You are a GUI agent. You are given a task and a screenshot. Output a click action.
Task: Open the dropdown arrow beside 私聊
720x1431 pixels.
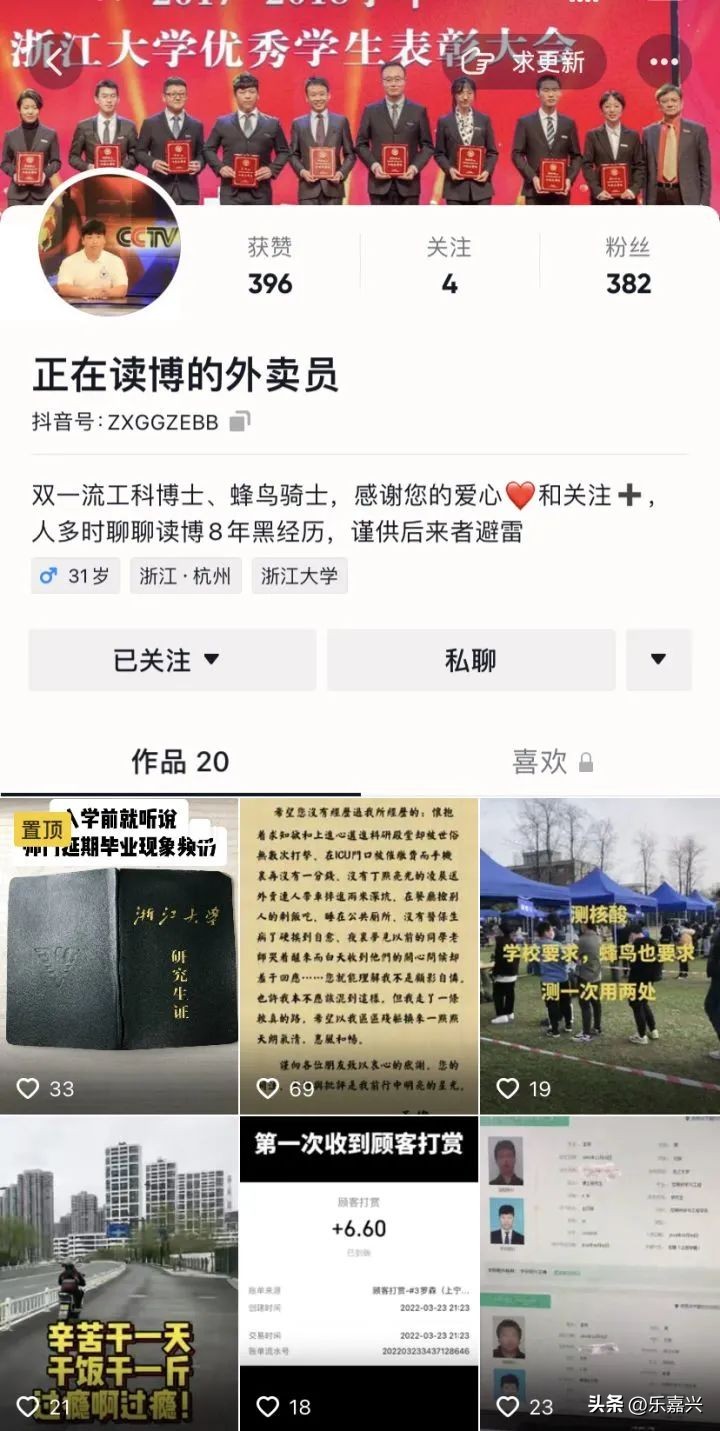click(x=657, y=659)
